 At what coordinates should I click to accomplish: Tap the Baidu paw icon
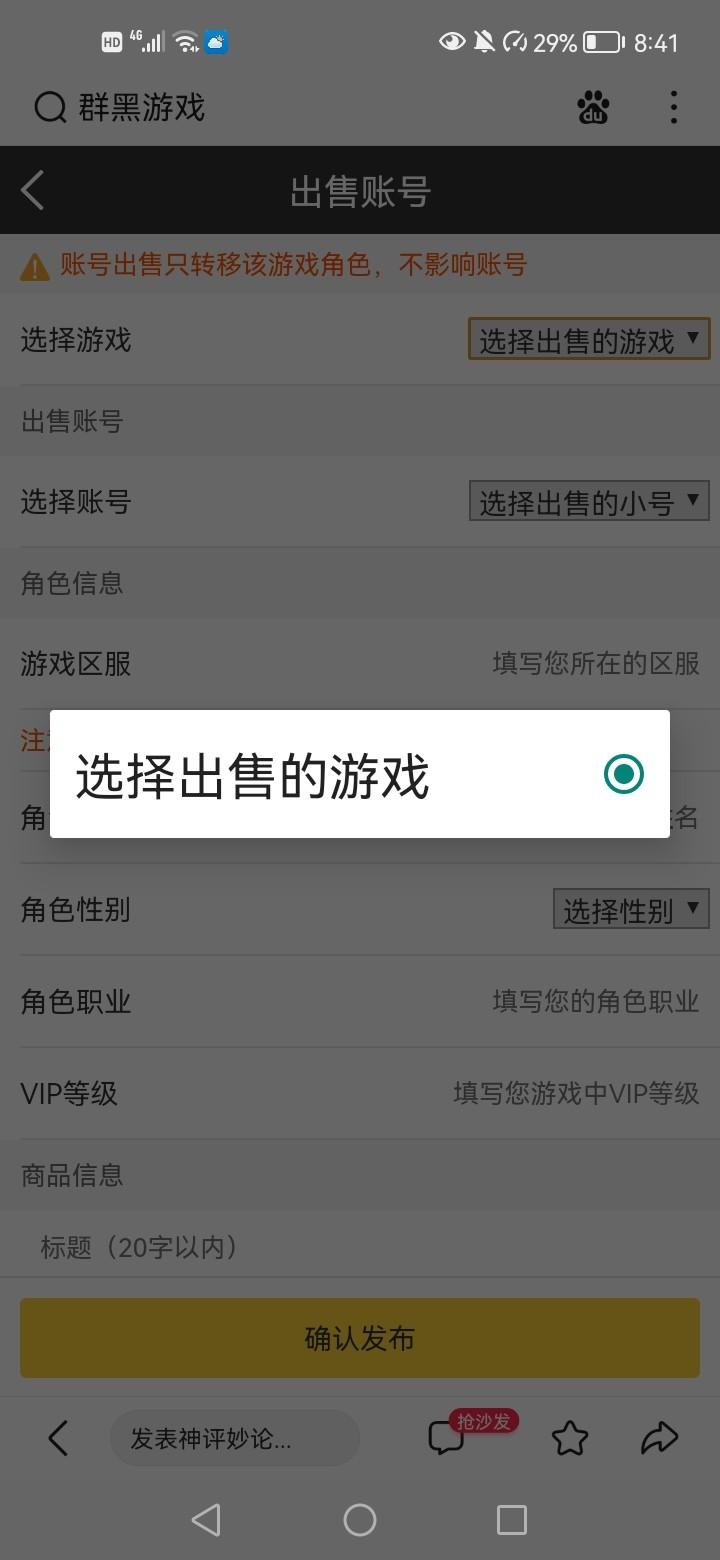click(594, 107)
